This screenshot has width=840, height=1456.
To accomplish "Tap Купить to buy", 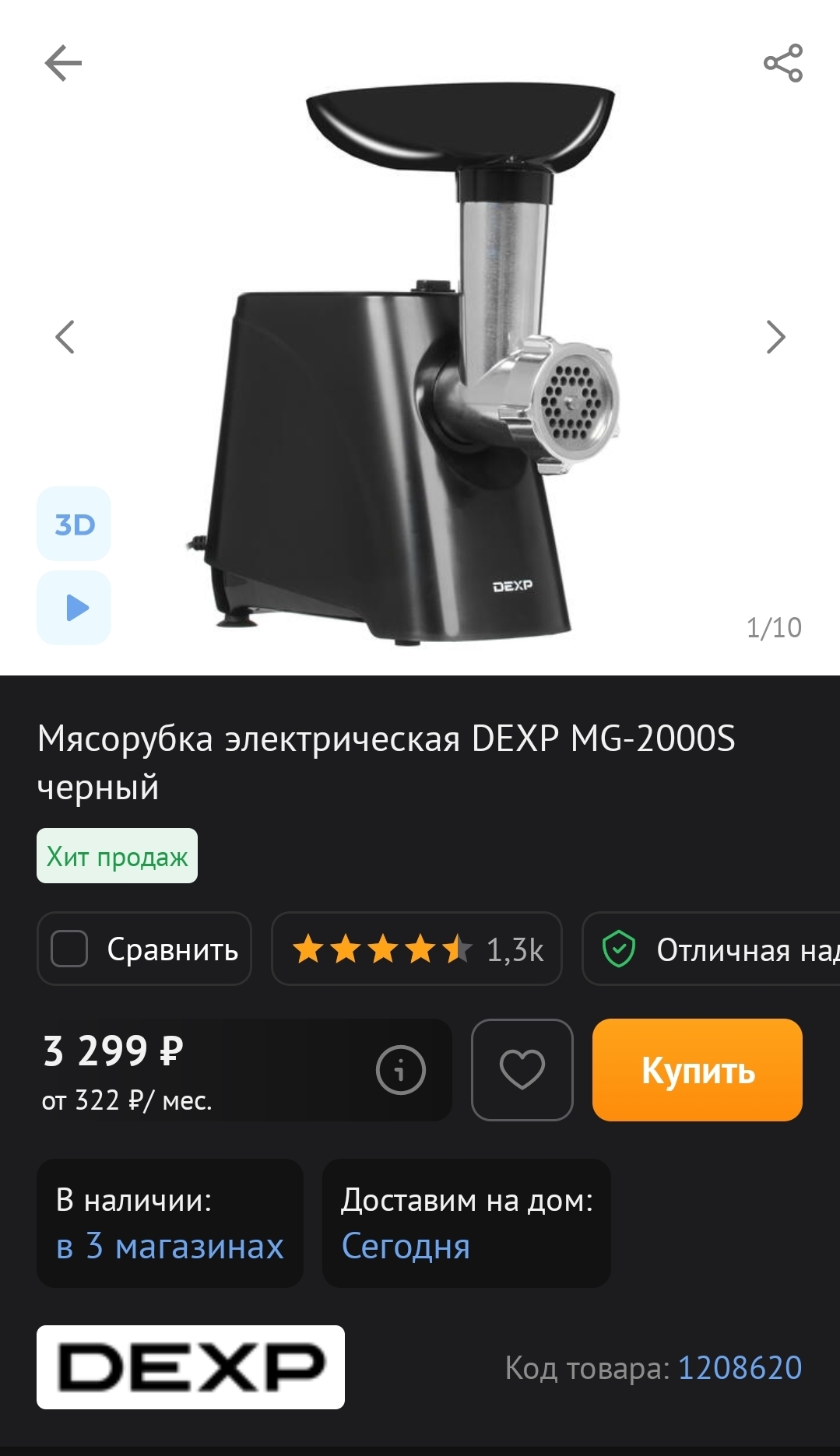I will tap(698, 1070).
